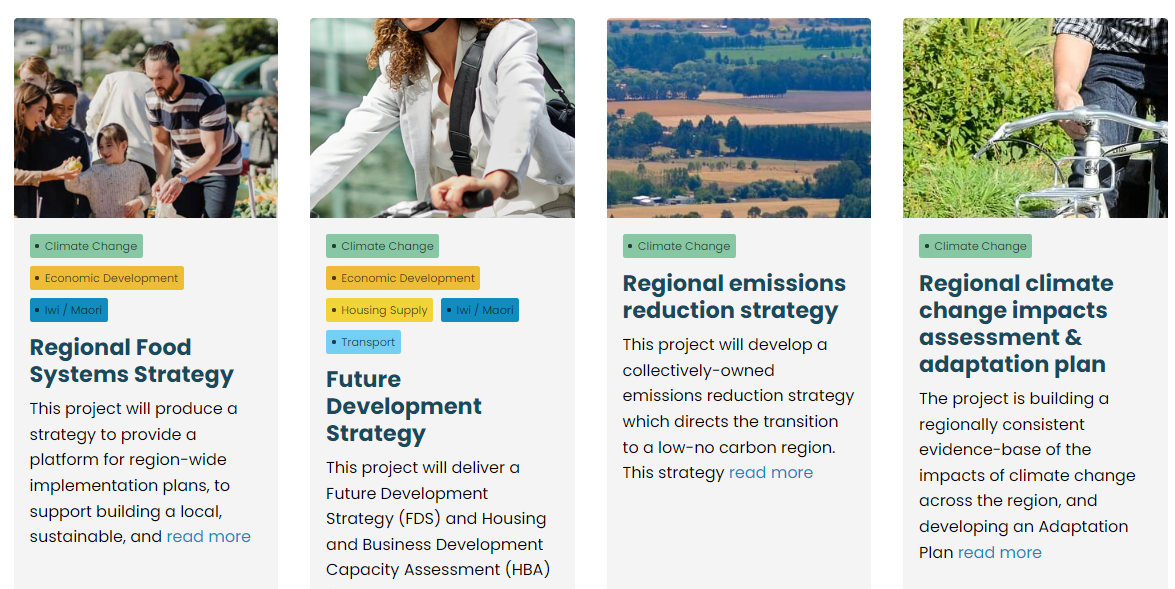The image size is (1175, 589).
Task: Select Iwi / Maori tag on Food Systems card
Action: [69, 310]
